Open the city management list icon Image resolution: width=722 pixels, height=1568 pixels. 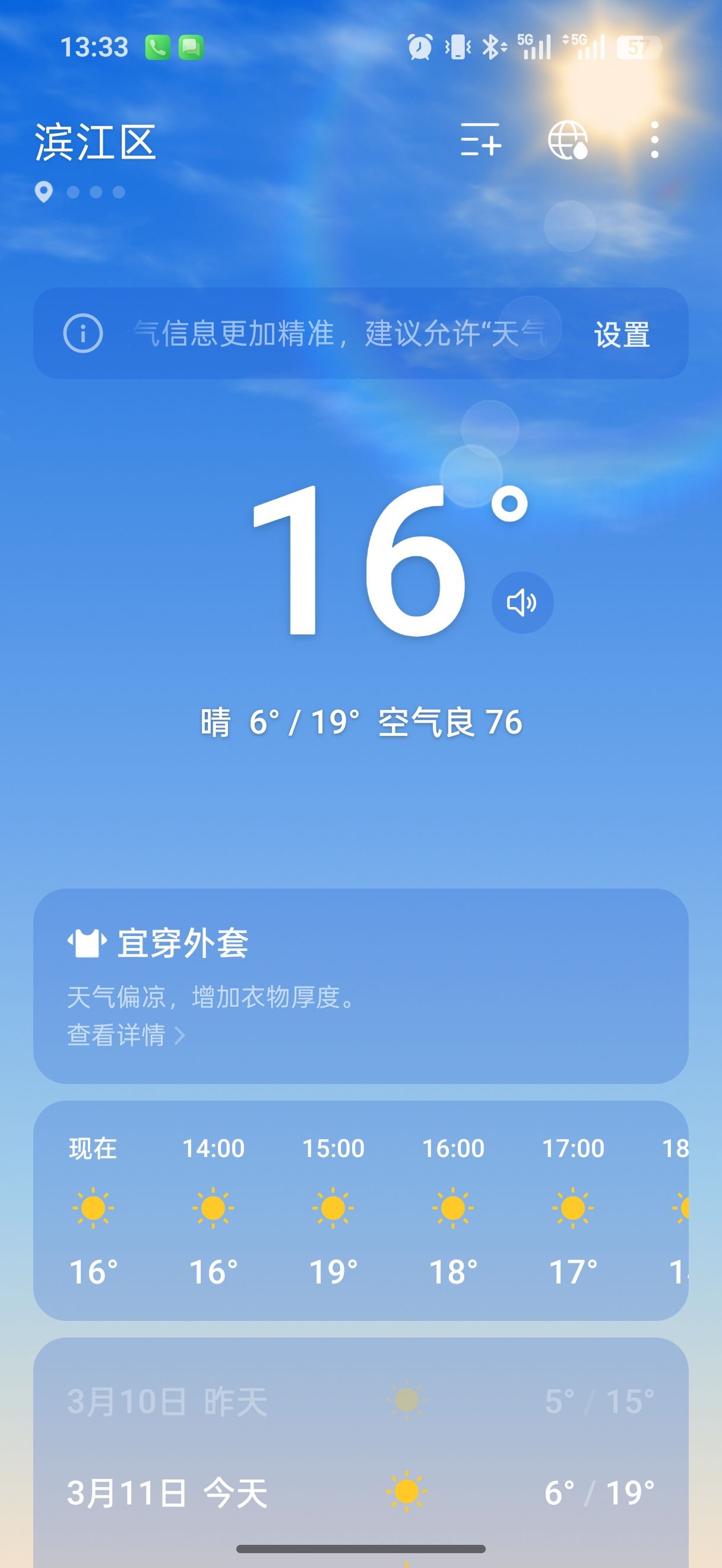tap(480, 140)
